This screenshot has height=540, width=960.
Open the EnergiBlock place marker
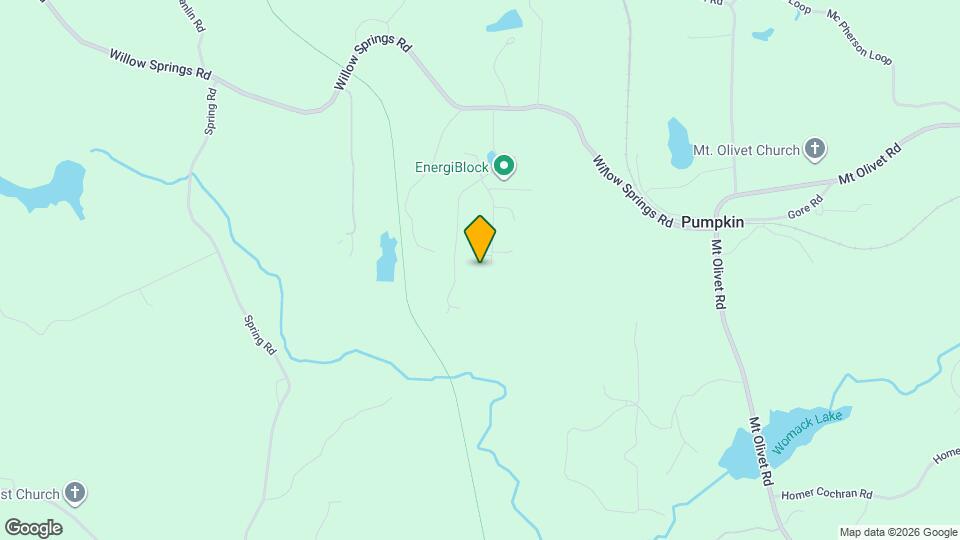(505, 166)
